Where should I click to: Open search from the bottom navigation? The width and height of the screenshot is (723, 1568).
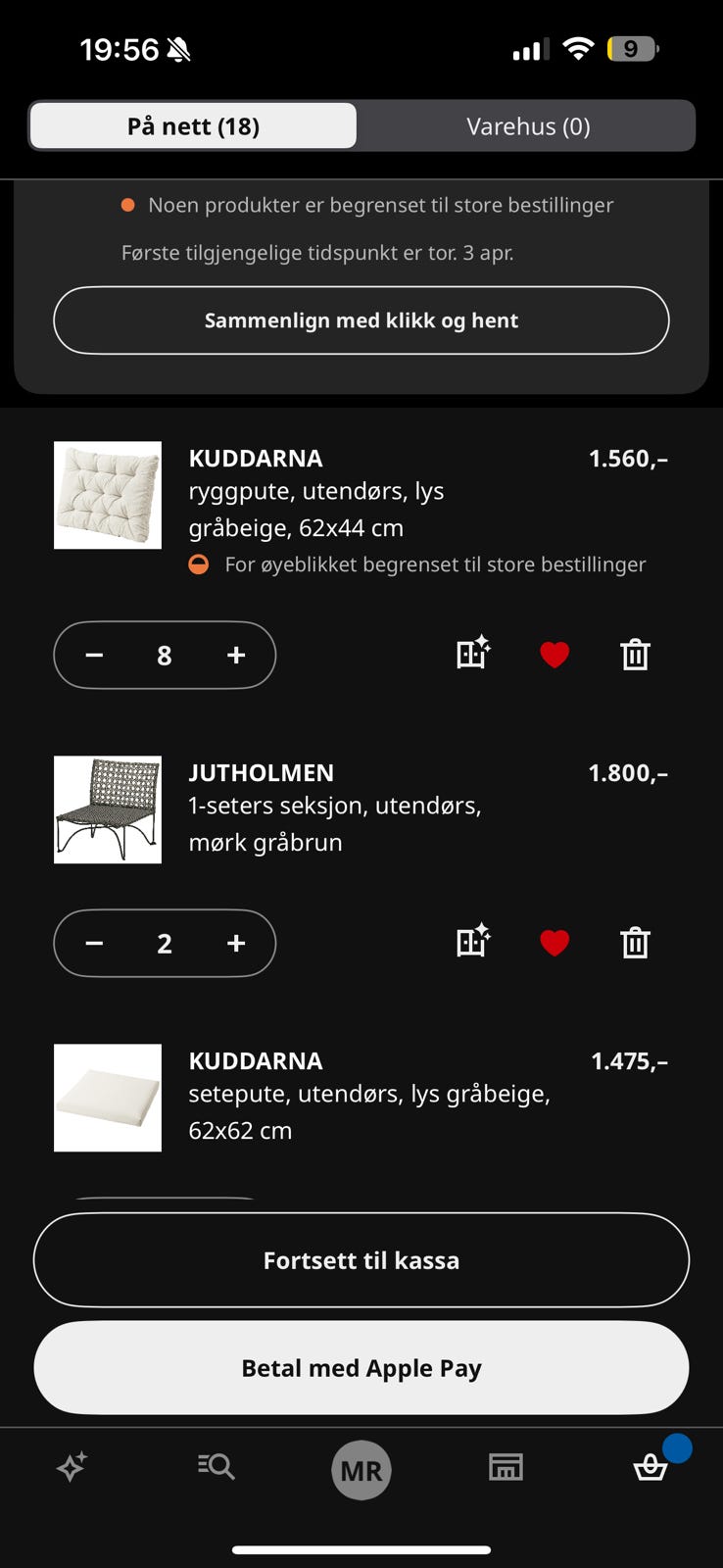216,1467
